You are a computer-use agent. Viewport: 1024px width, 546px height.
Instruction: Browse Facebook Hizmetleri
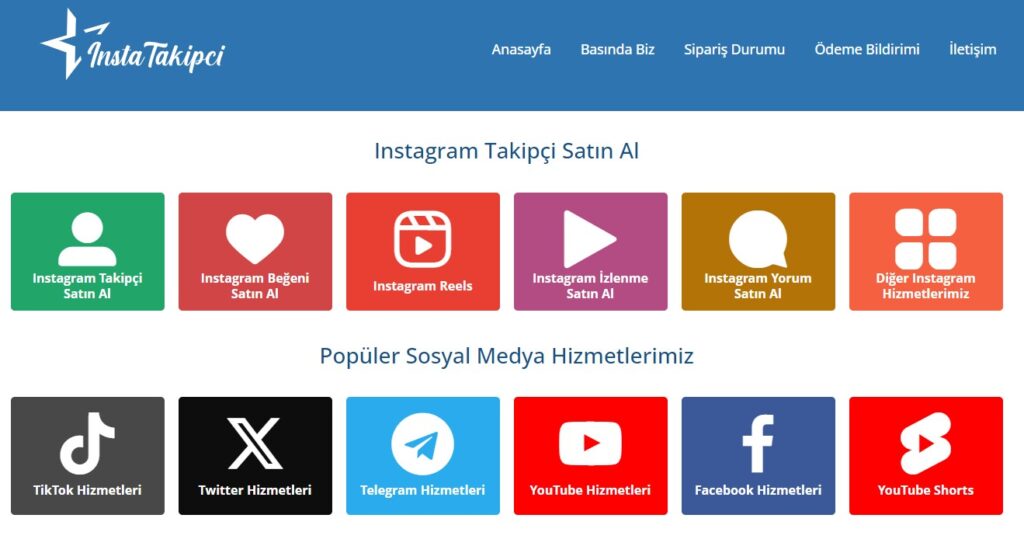tap(758, 456)
